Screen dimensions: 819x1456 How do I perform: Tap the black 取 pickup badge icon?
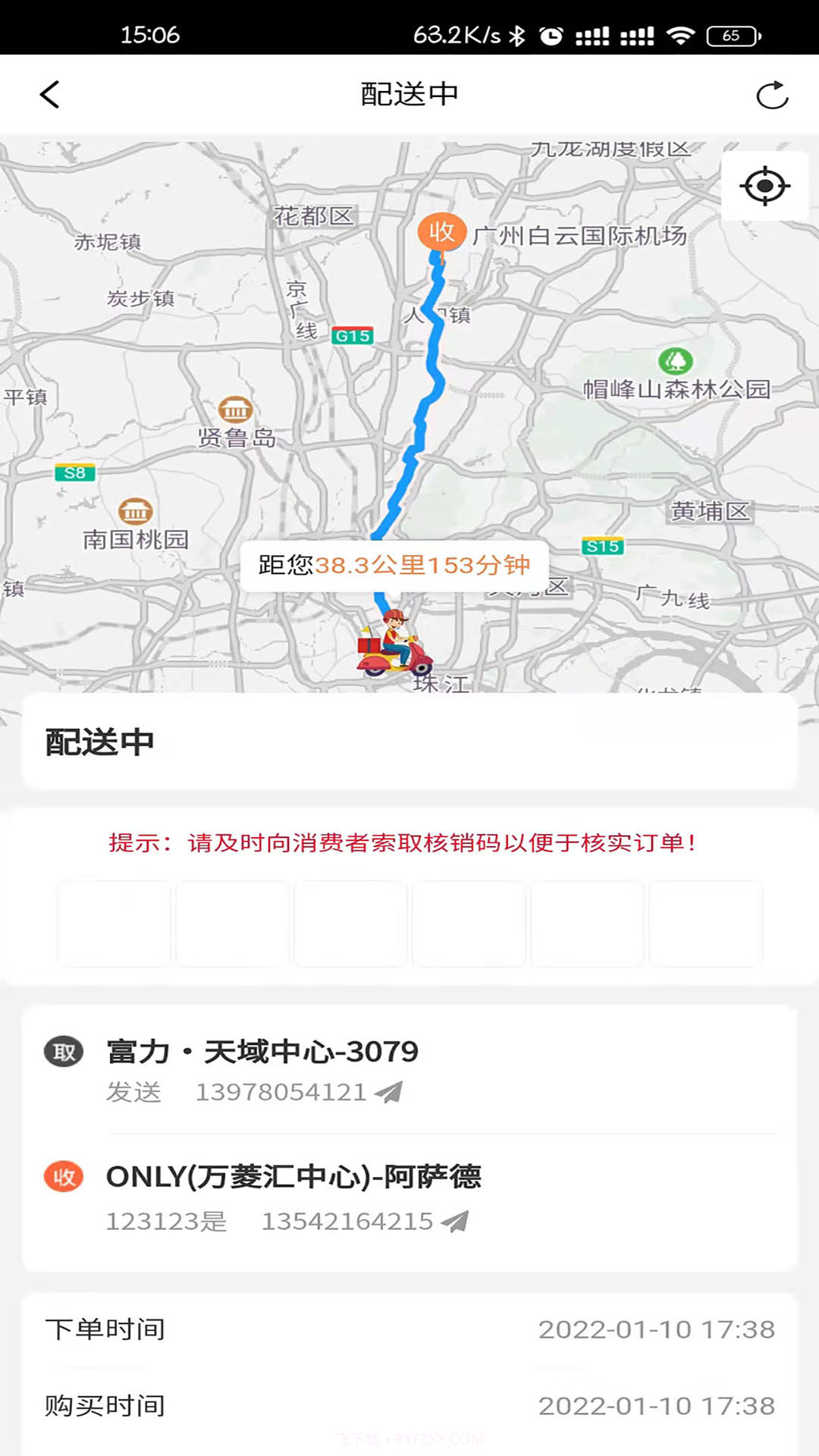point(63,1050)
